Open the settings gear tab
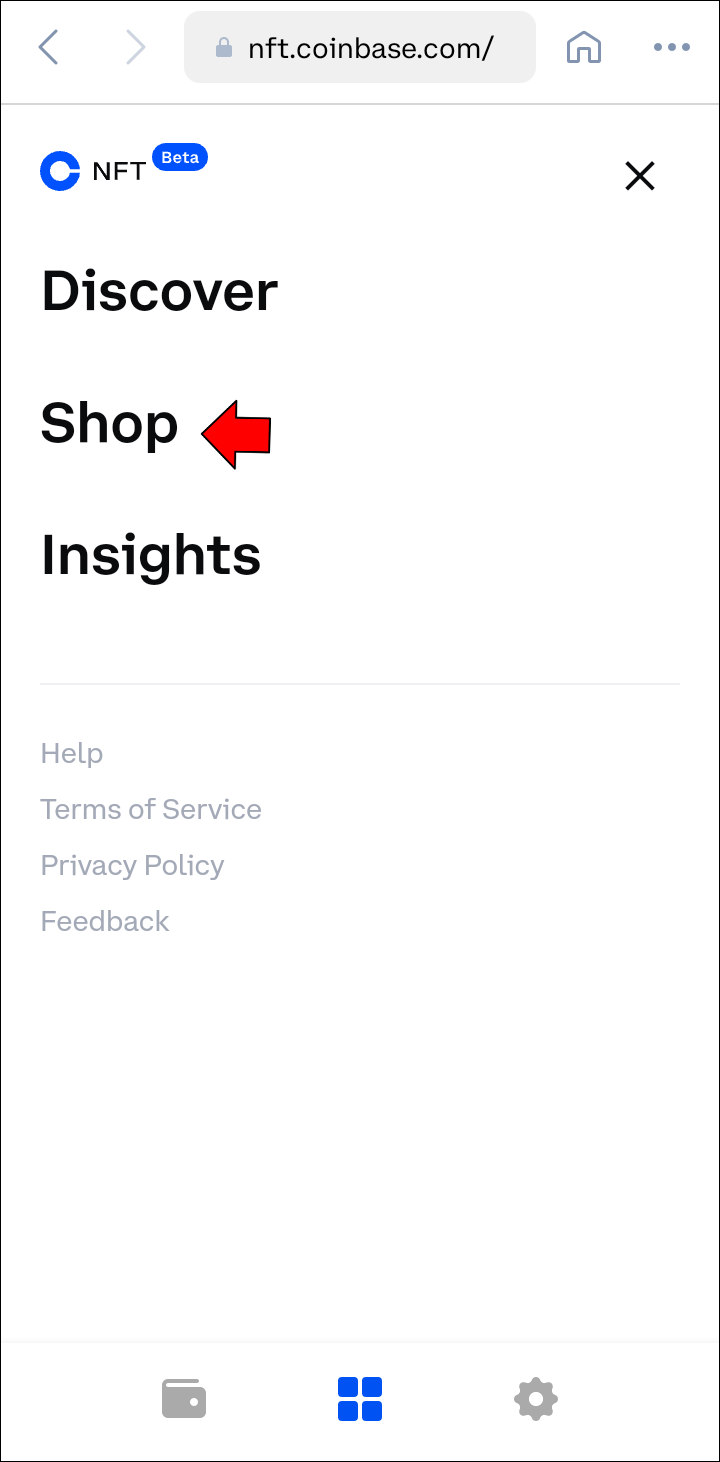The height and width of the screenshot is (1462, 720). [x=535, y=1398]
